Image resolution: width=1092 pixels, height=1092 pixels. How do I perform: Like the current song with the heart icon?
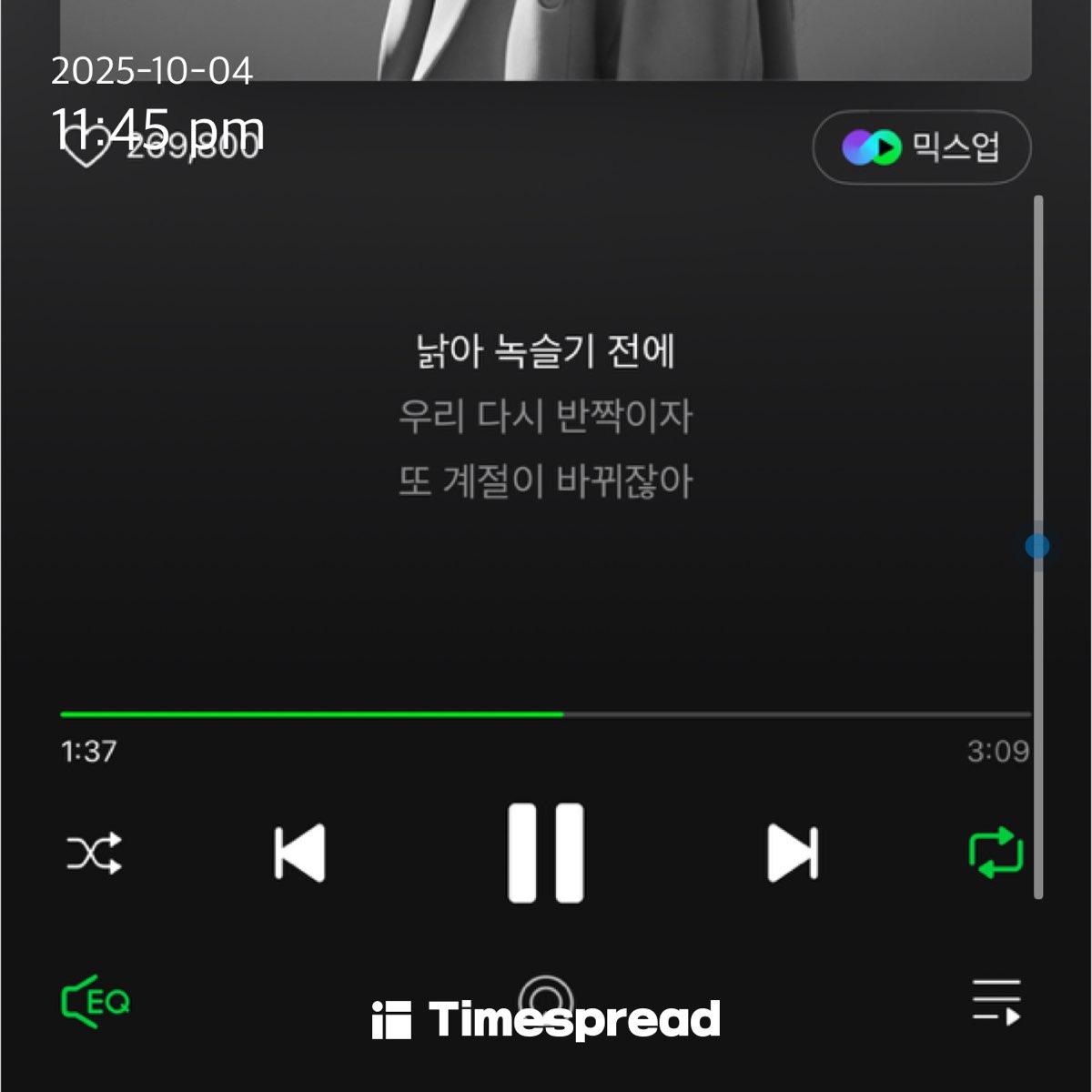tap(85, 148)
